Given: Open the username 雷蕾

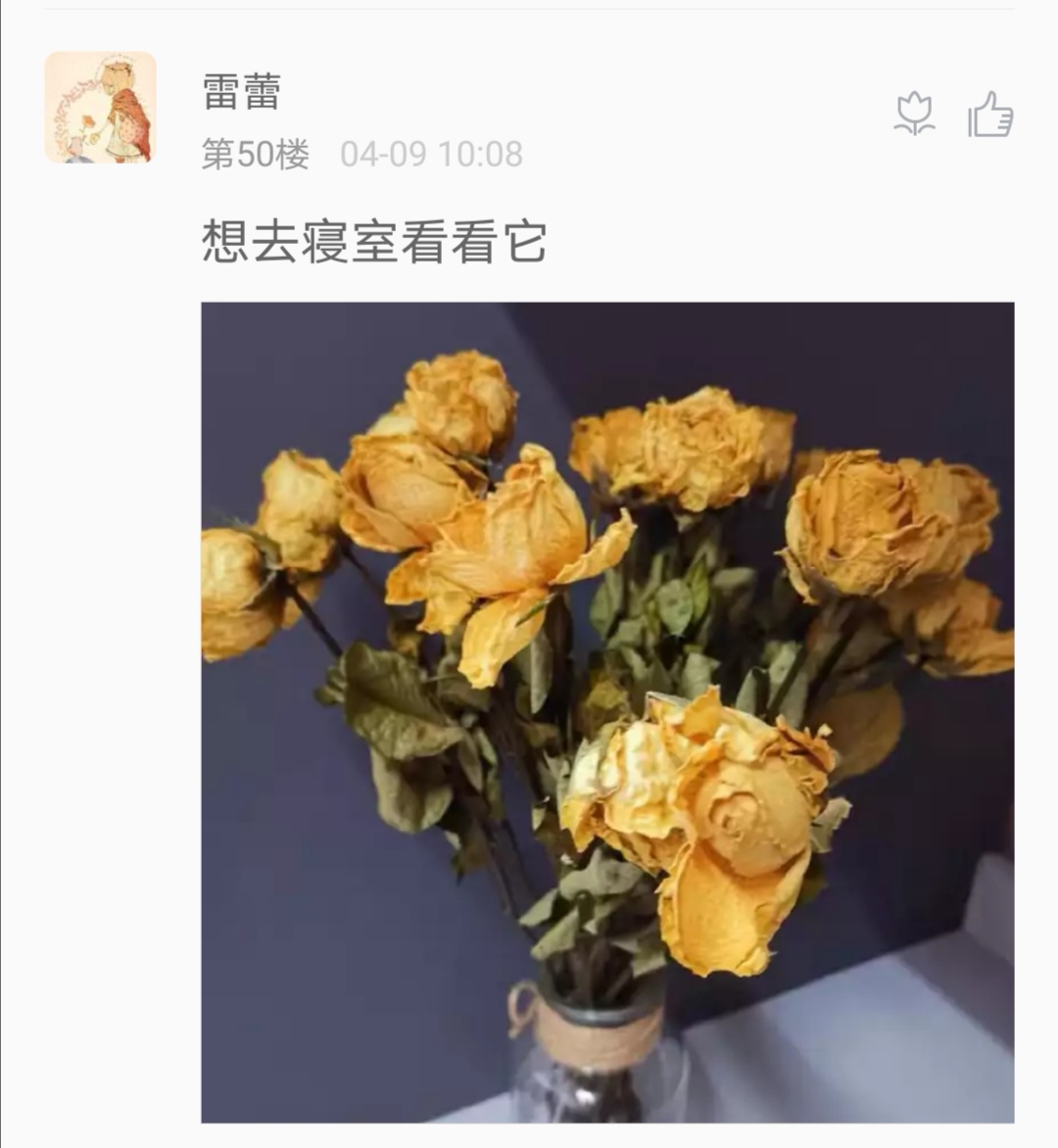Looking at the screenshot, I should [x=242, y=93].
